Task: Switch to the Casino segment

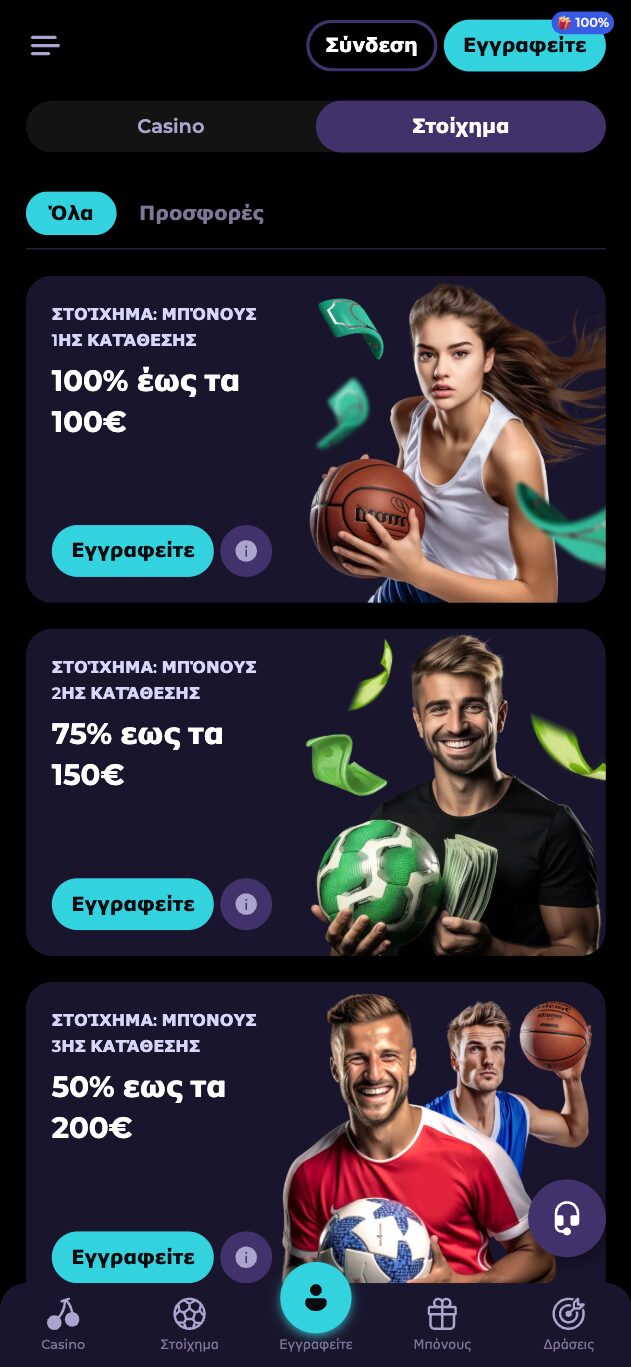Action: point(171,127)
